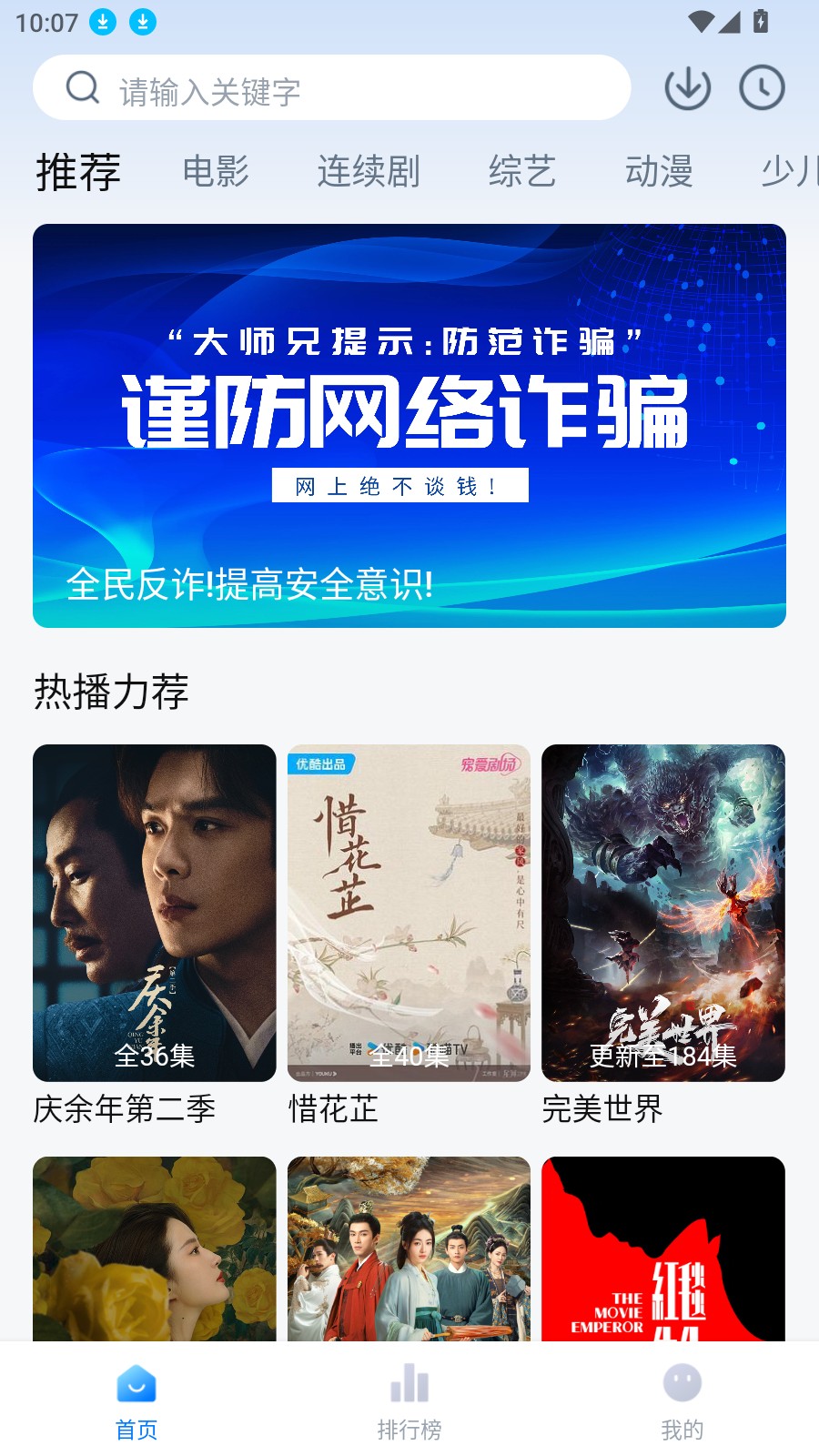Open the 连续剧 category
The width and height of the screenshot is (819, 1456).
[369, 173]
